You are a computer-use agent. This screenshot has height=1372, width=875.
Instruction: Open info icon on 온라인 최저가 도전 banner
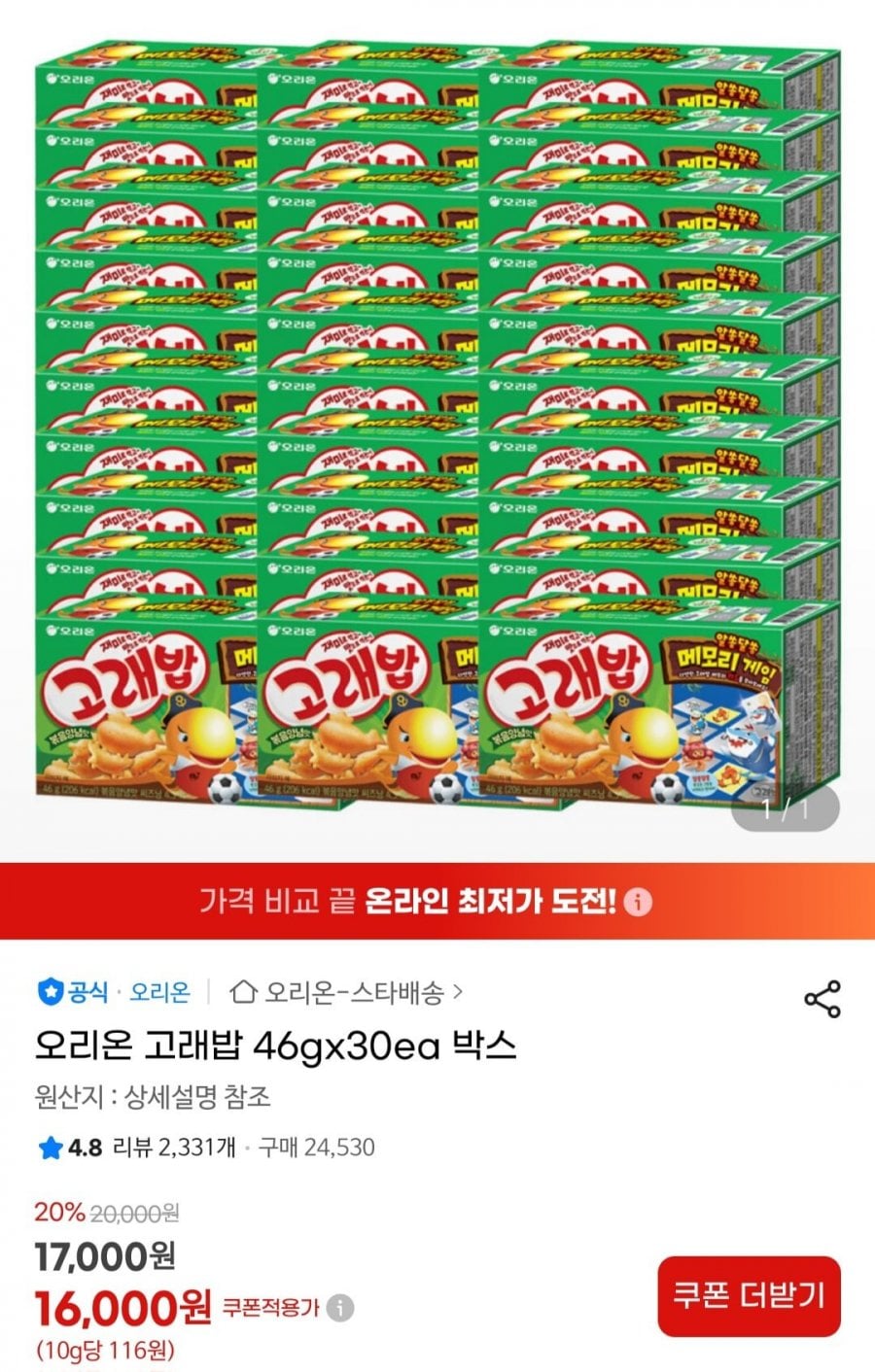pyautogui.click(x=638, y=903)
